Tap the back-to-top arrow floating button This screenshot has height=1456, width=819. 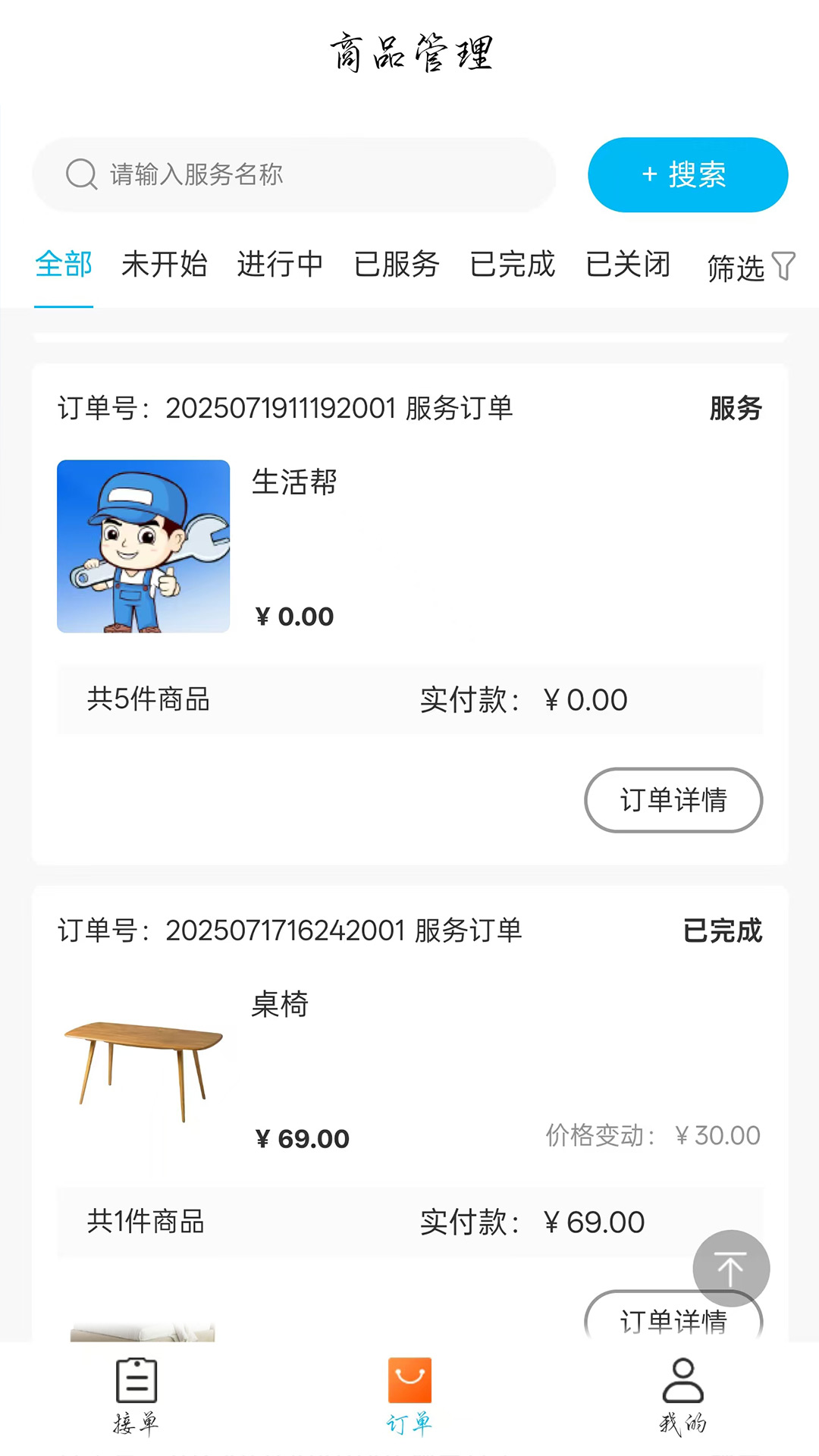[x=730, y=1268]
